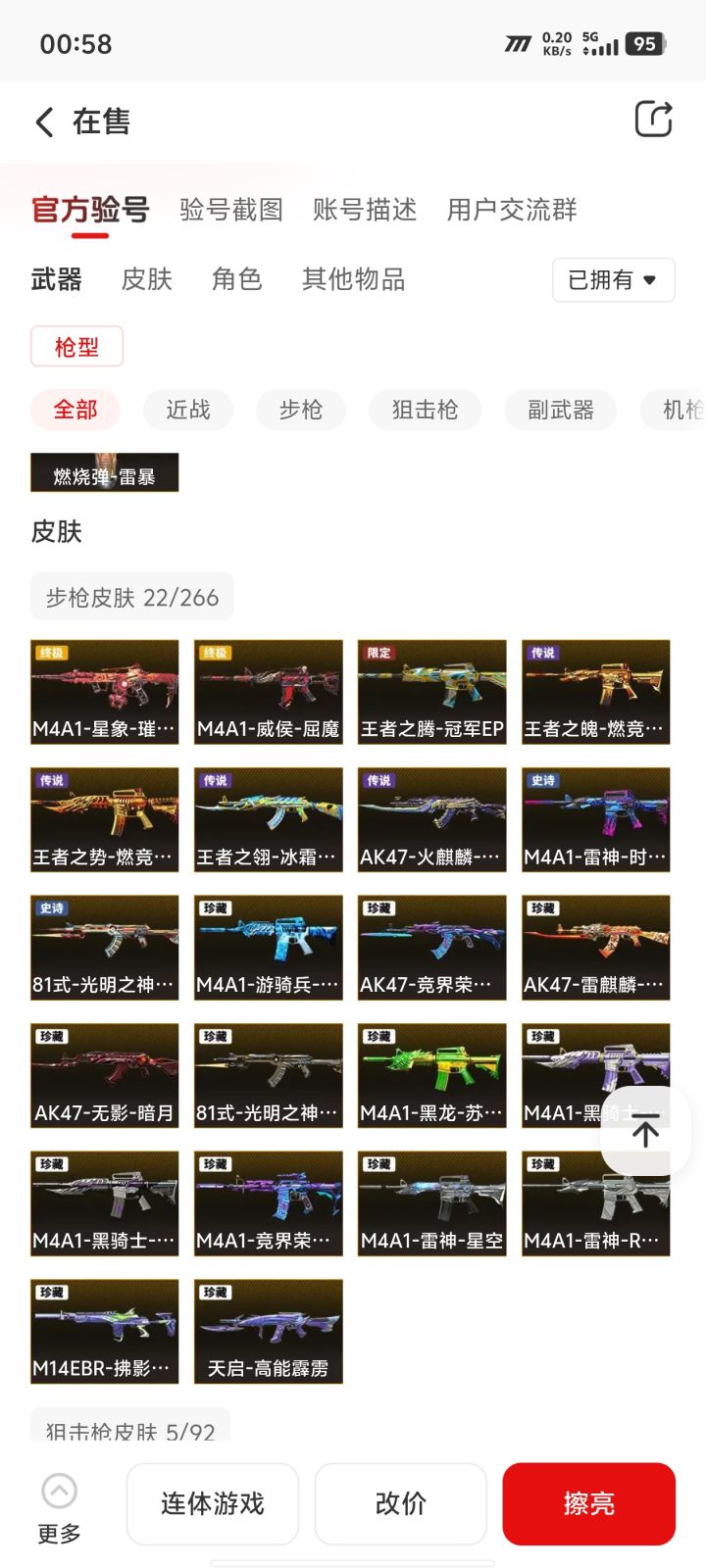The height and width of the screenshot is (1568, 706).
Task: Click the 改价 button at bottom
Action: [401, 1503]
